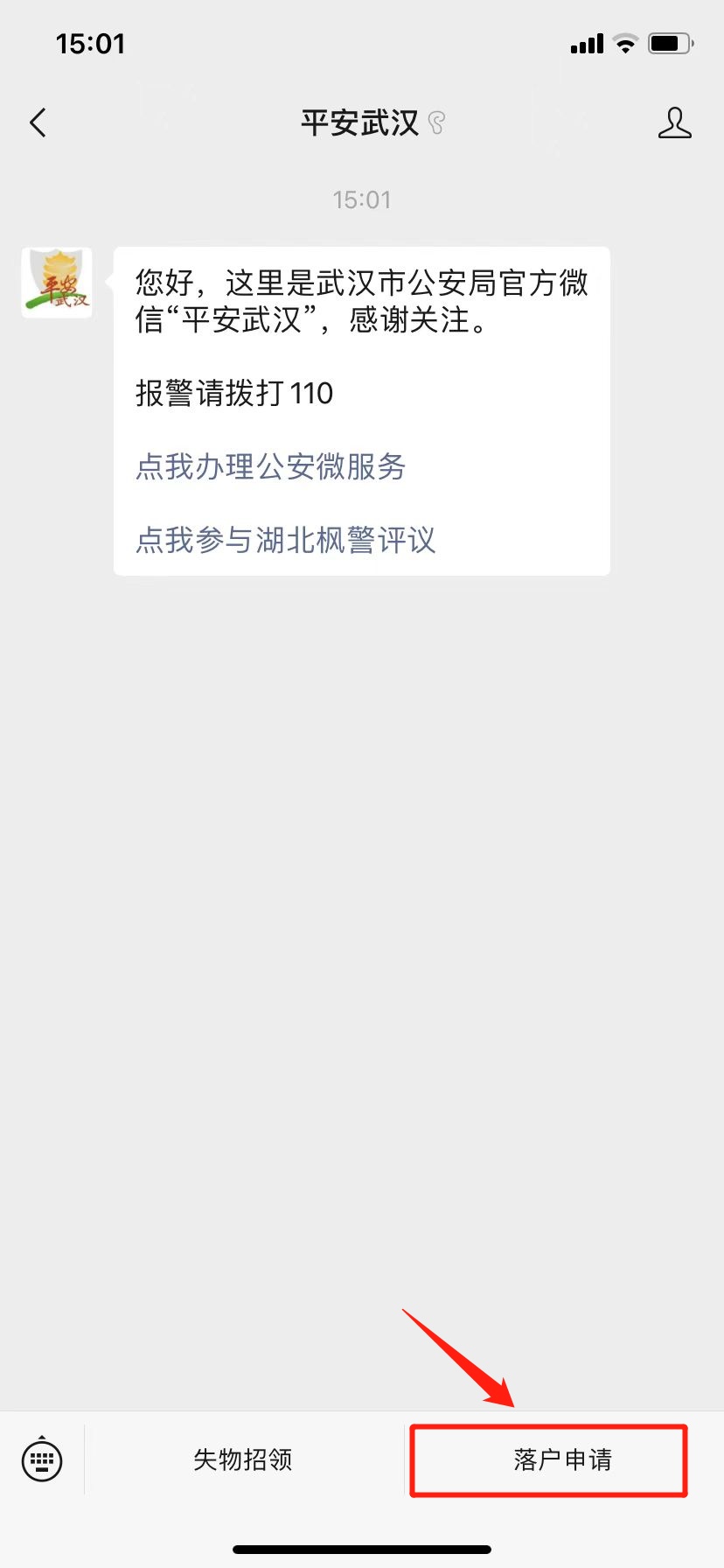Switch to keyboard input mode

pos(42,1459)
